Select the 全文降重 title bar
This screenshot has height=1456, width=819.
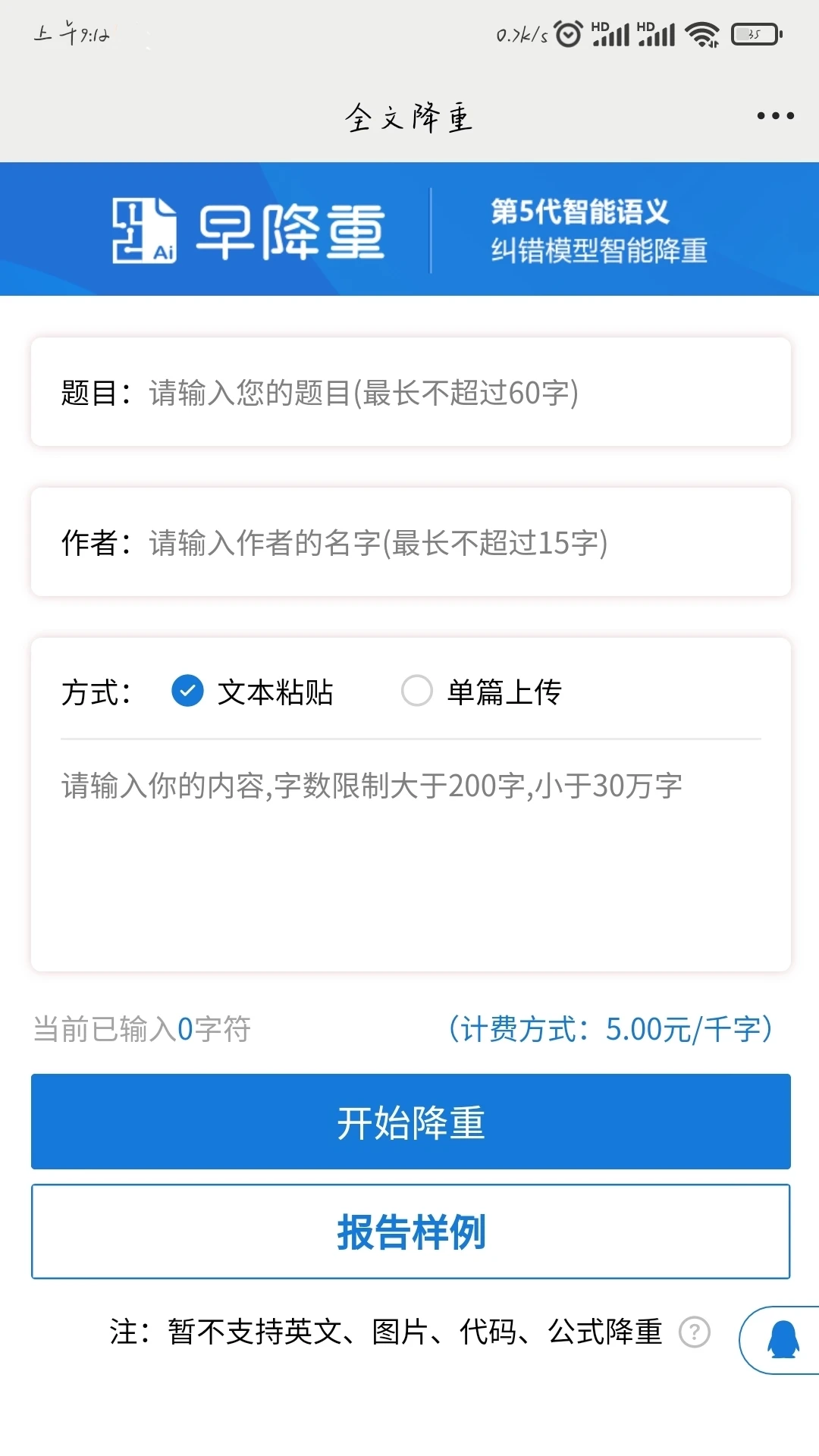tap(409, 118)
